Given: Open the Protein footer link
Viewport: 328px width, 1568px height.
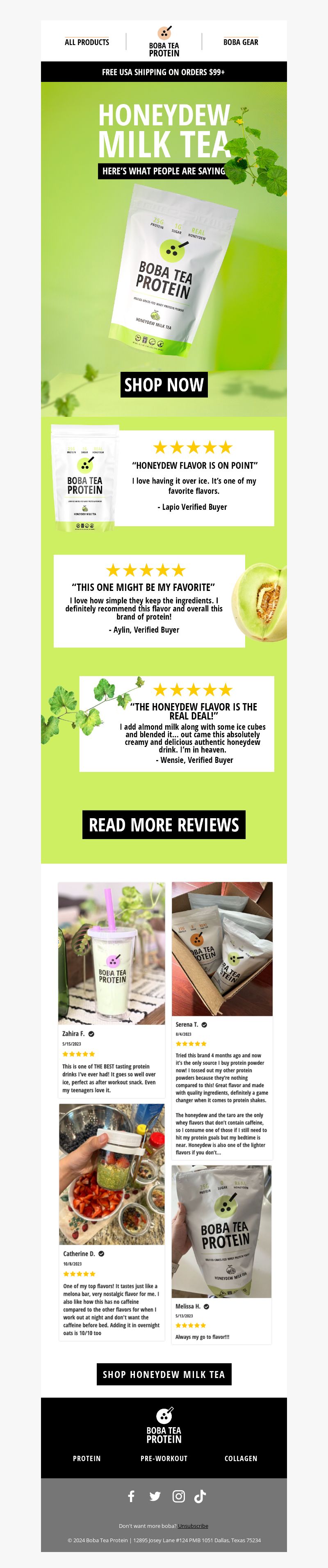Looking at the screenshot, I should click(87, 1458).
